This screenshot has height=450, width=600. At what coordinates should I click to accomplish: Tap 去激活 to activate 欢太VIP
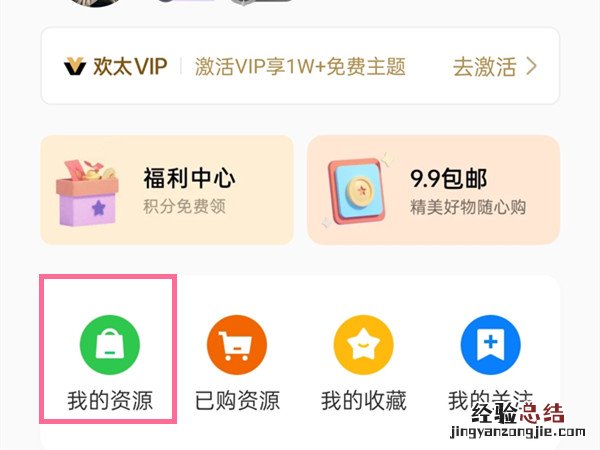(495, 67)
